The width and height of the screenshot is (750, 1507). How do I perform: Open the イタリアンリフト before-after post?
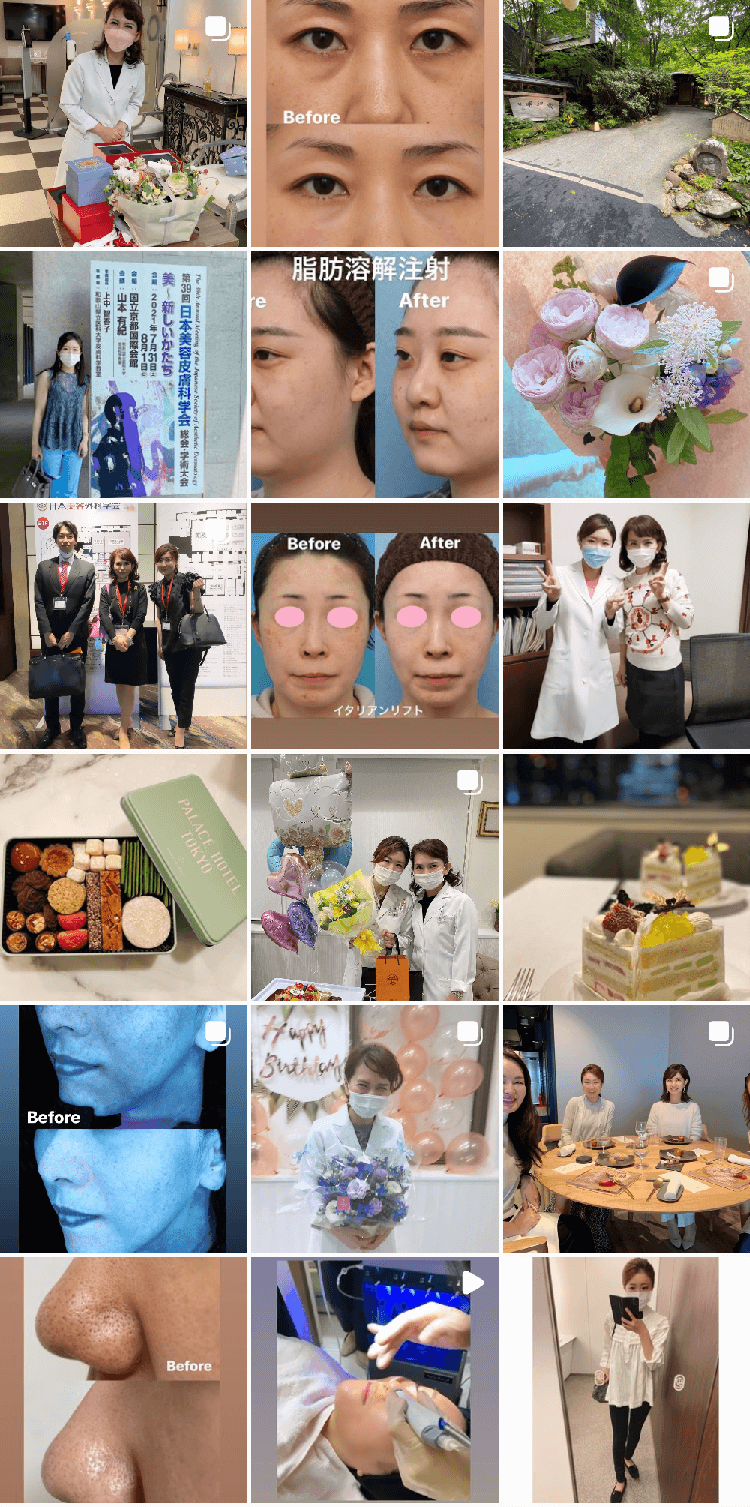tap(374, 626)
